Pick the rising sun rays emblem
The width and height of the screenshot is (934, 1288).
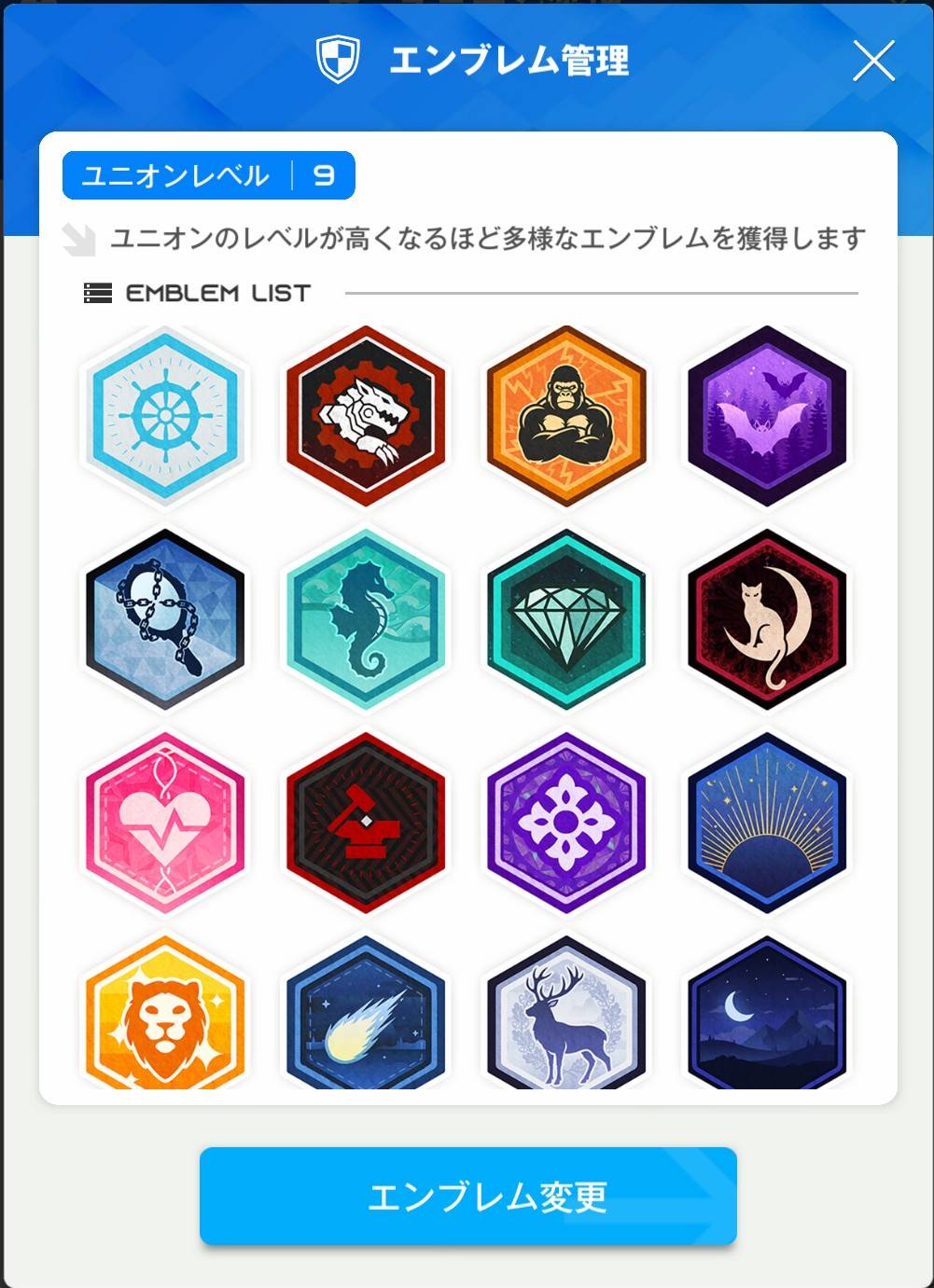767,822
